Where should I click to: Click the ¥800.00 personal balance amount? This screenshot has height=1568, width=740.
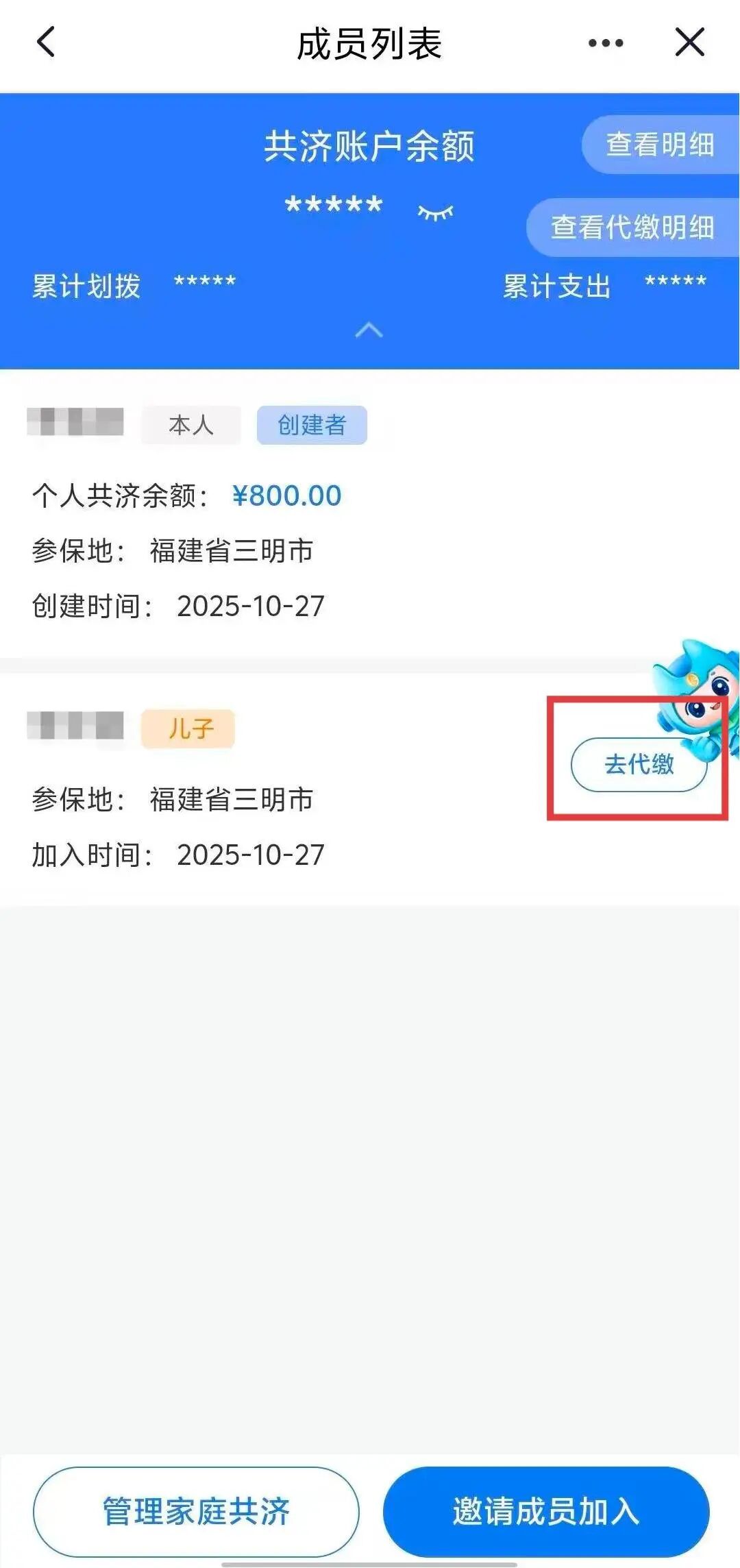[x=288, y=495]
